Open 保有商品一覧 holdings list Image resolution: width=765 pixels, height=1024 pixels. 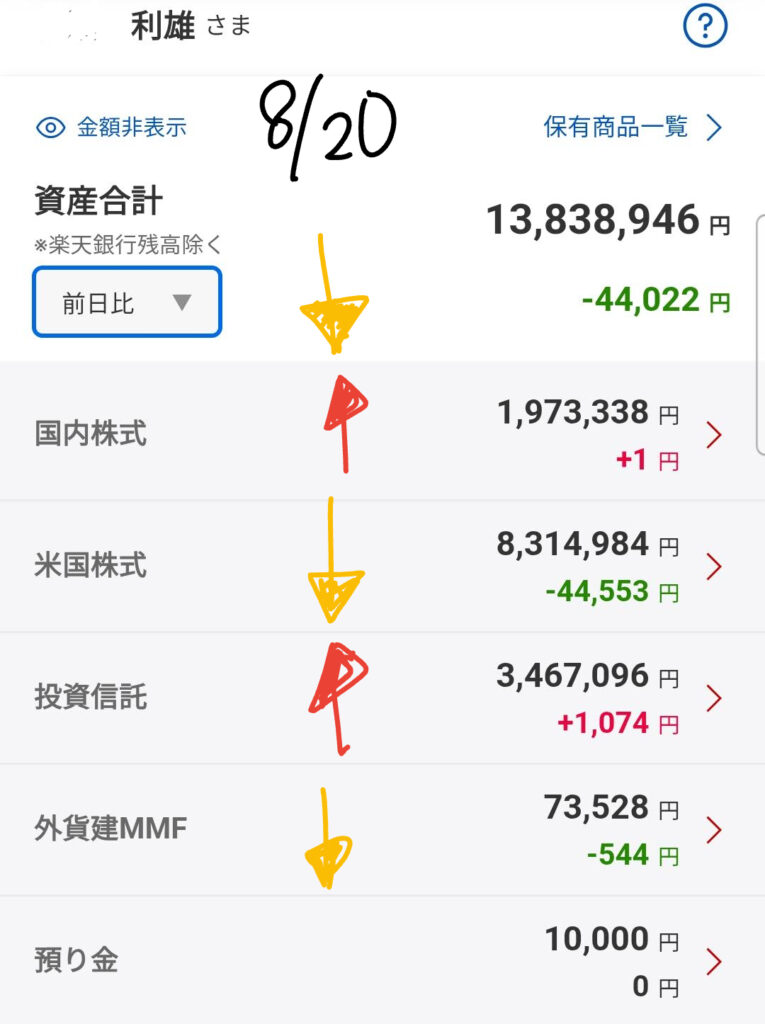click(x=633, y=127)
